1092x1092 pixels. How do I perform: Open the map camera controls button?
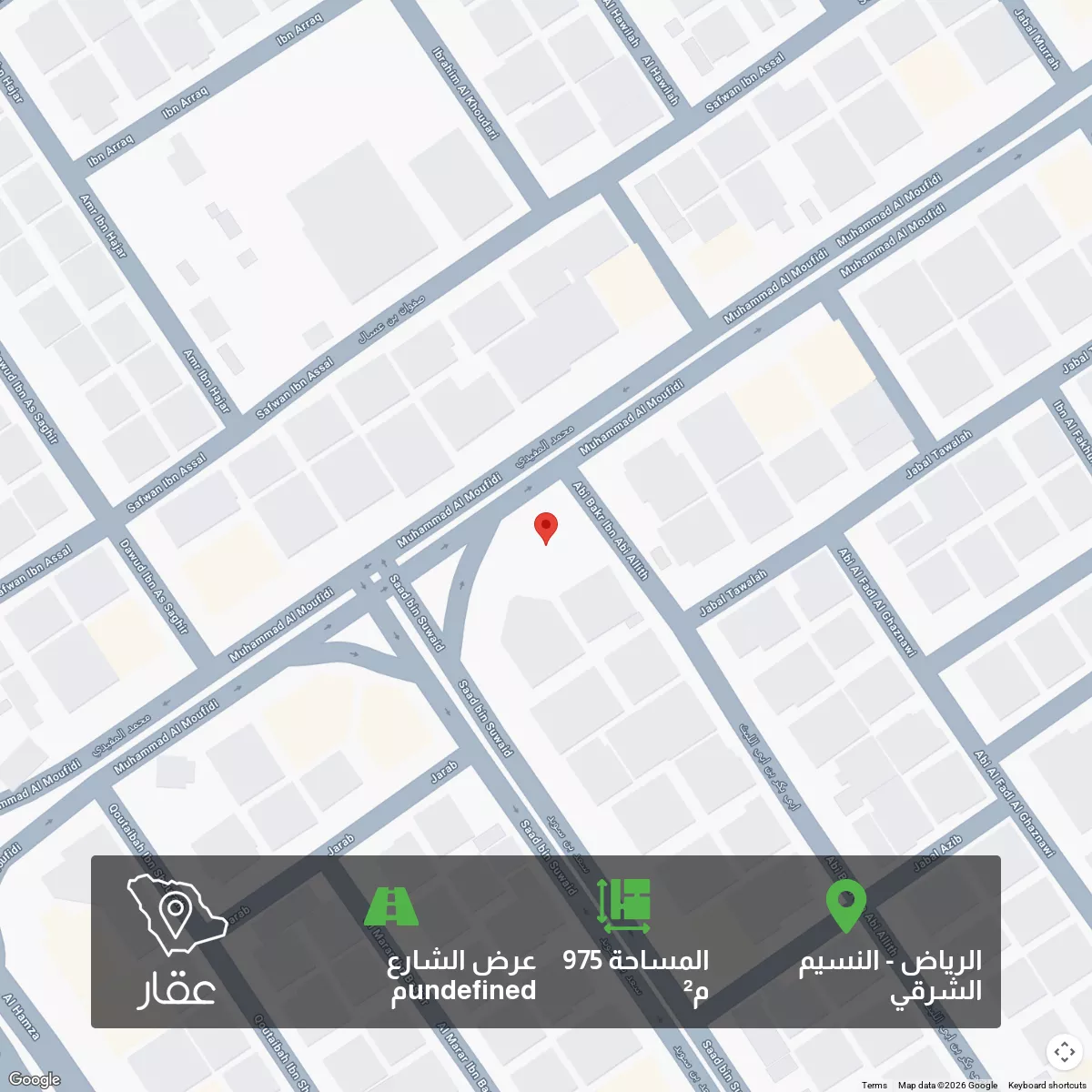[x=1064, y=1053]
